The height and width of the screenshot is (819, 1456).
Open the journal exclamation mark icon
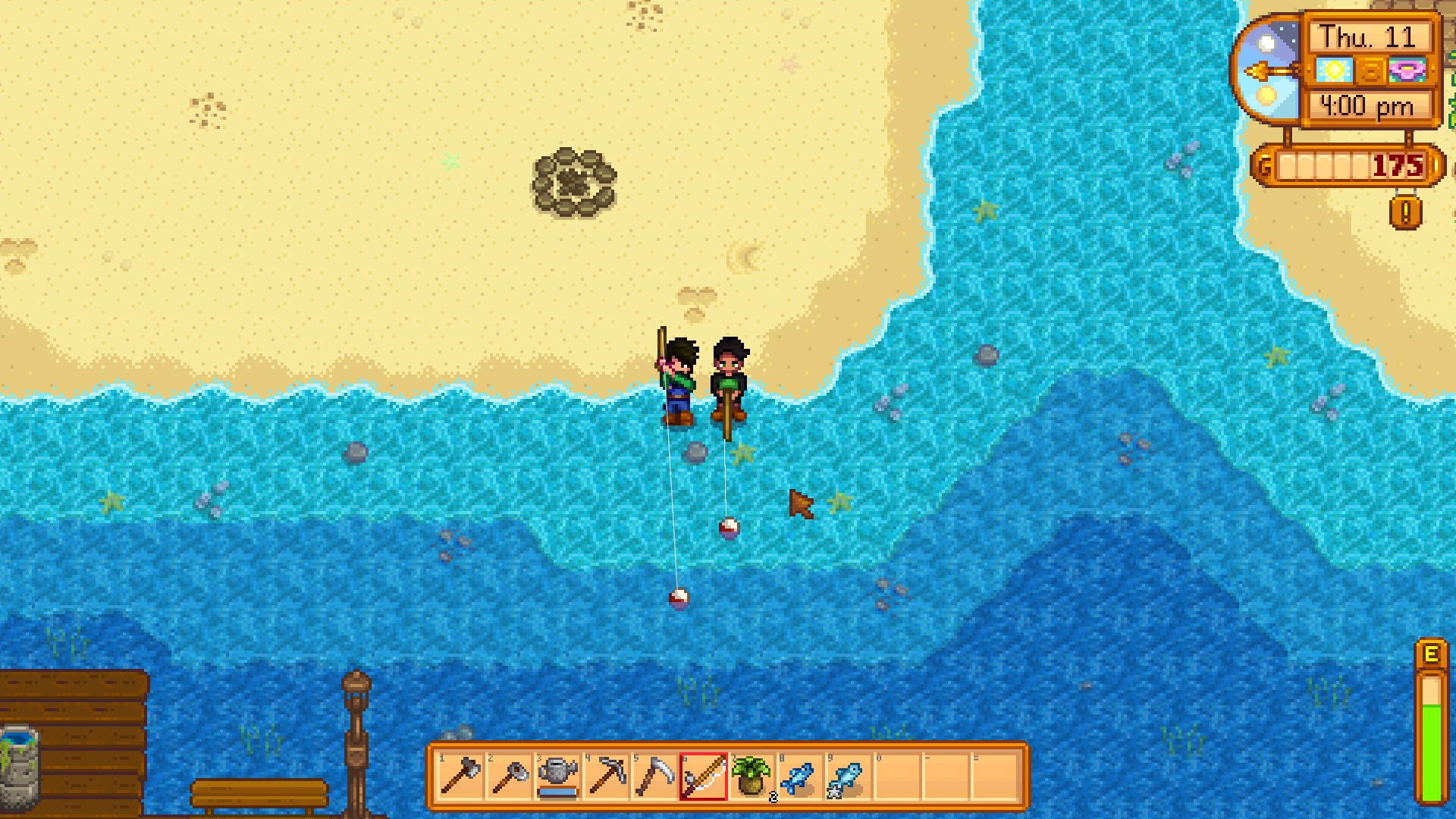1405,212
